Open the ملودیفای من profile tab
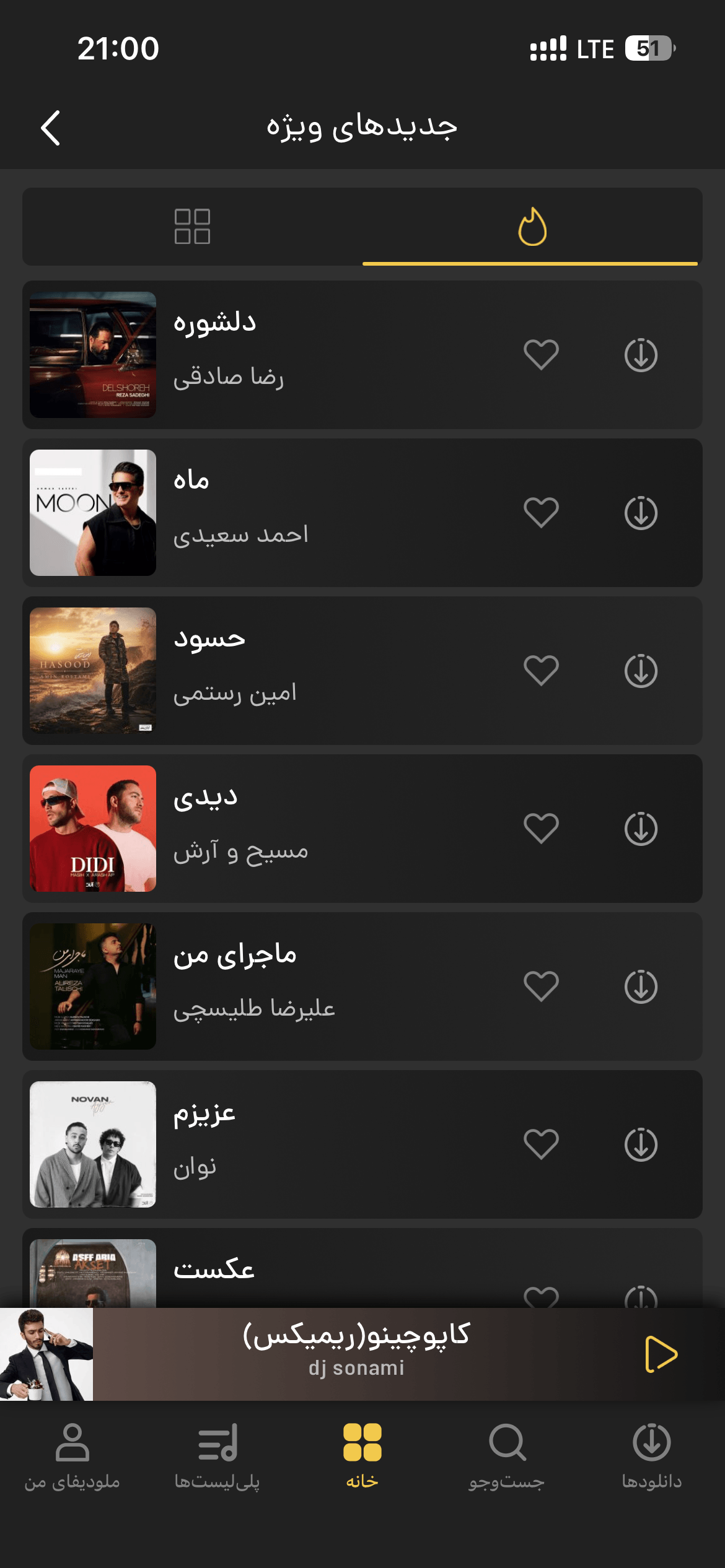Image resolution: width=725 pixels, height=1568 pixels. [x=72, y=1457]
